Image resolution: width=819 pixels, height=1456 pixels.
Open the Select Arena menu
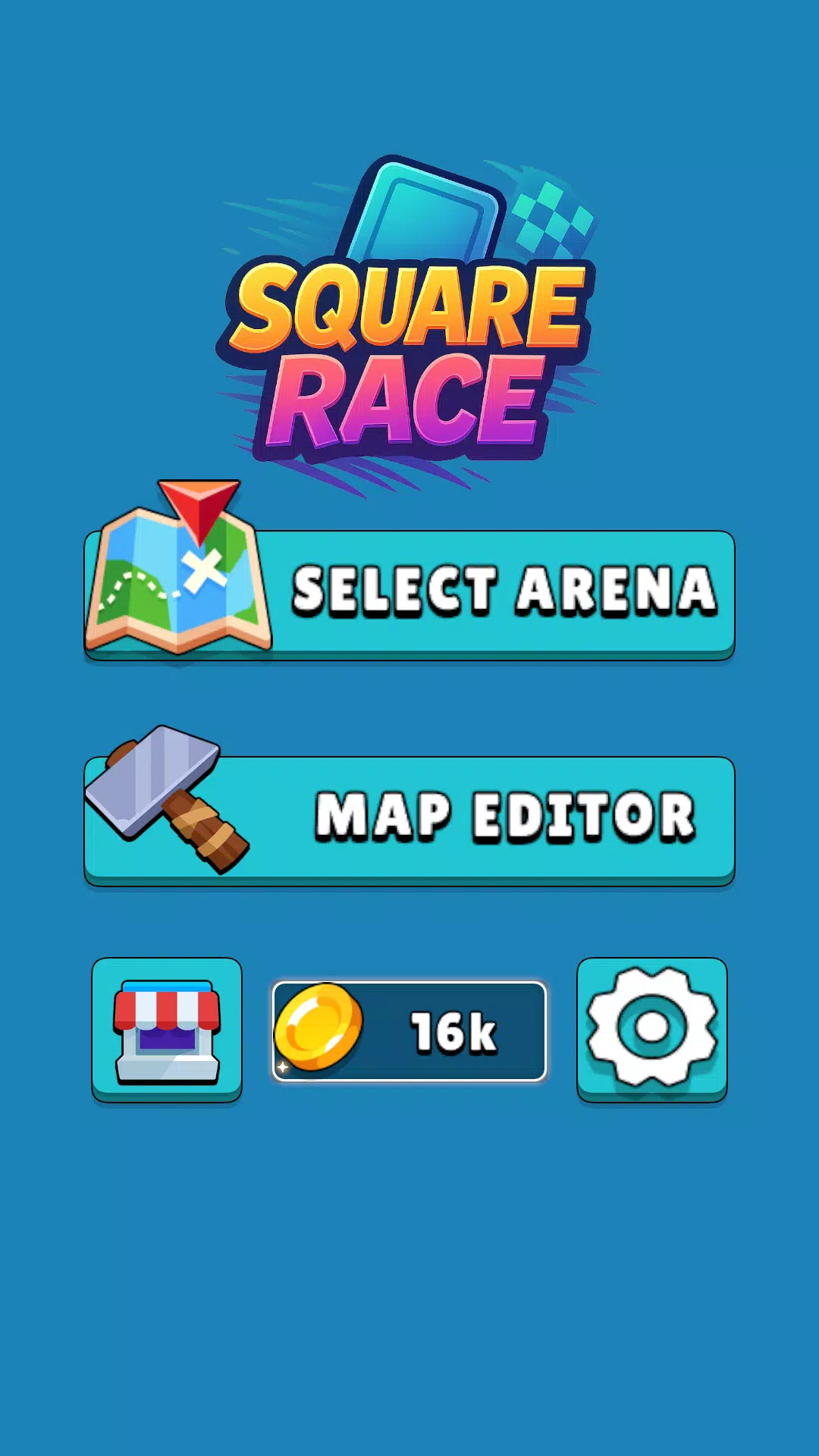tap(409, 595)
